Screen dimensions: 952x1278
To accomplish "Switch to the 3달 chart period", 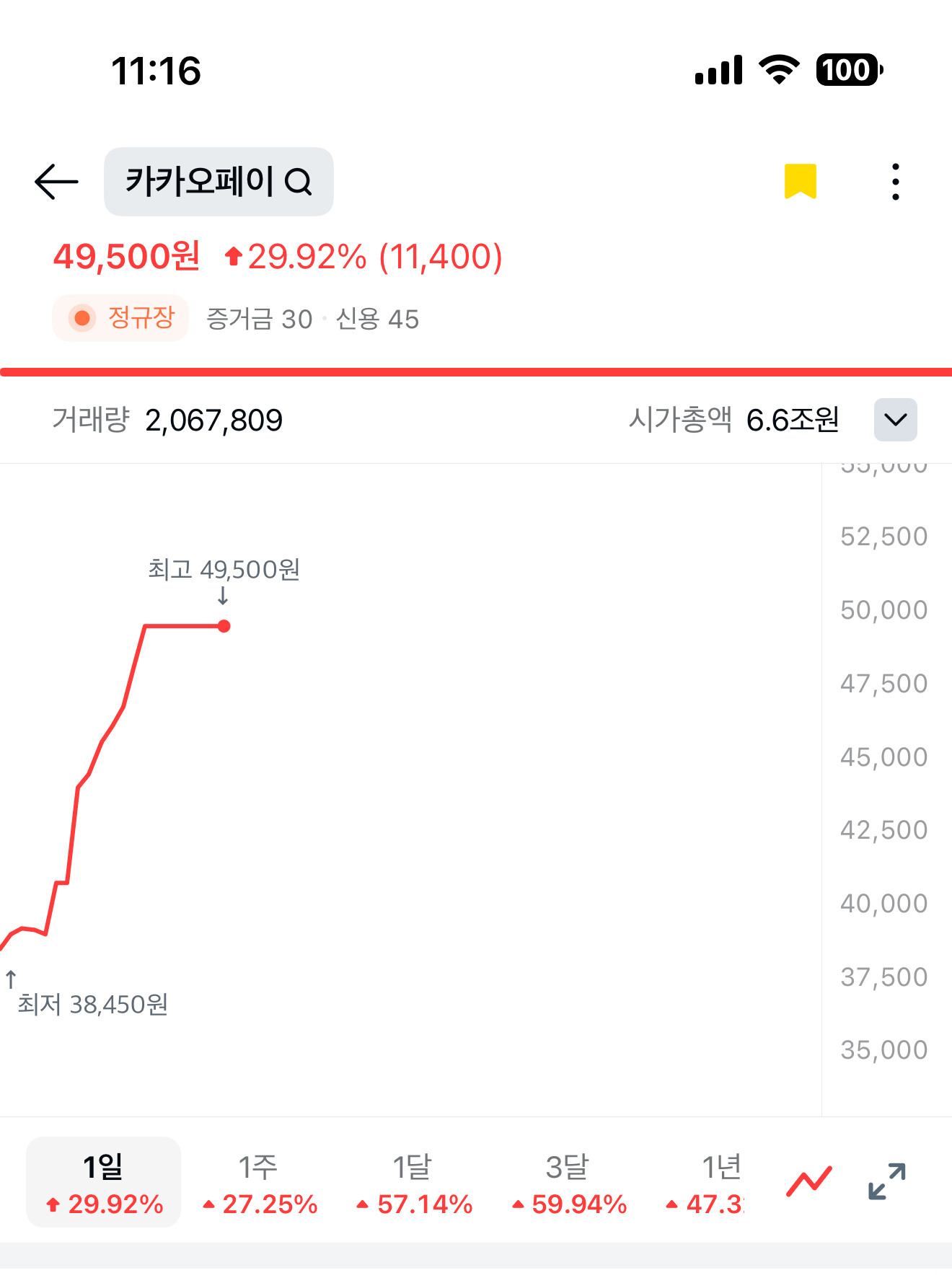I will pyautogui.click(x=568, y=1183).
